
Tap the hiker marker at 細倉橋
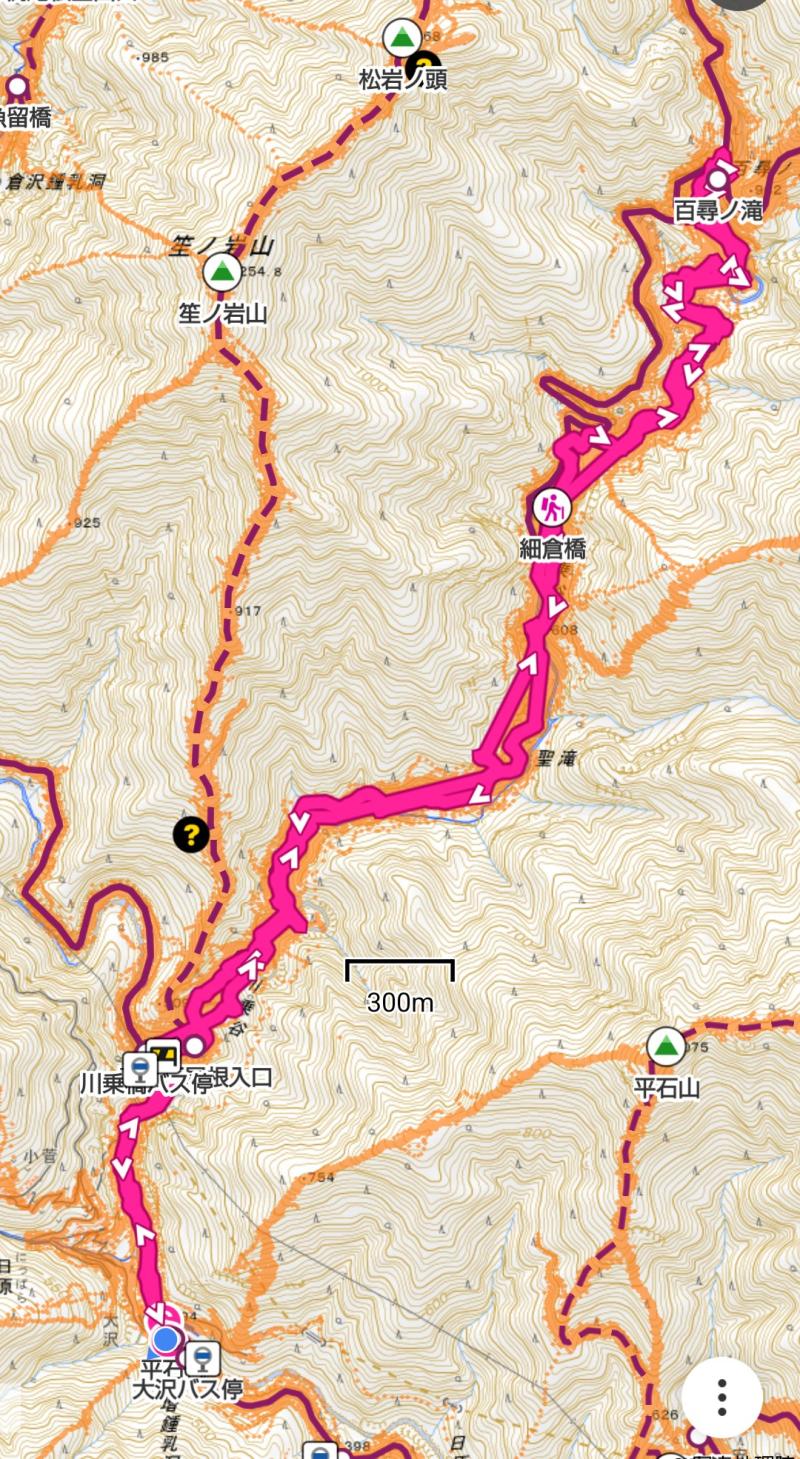[x=551, y=506]
